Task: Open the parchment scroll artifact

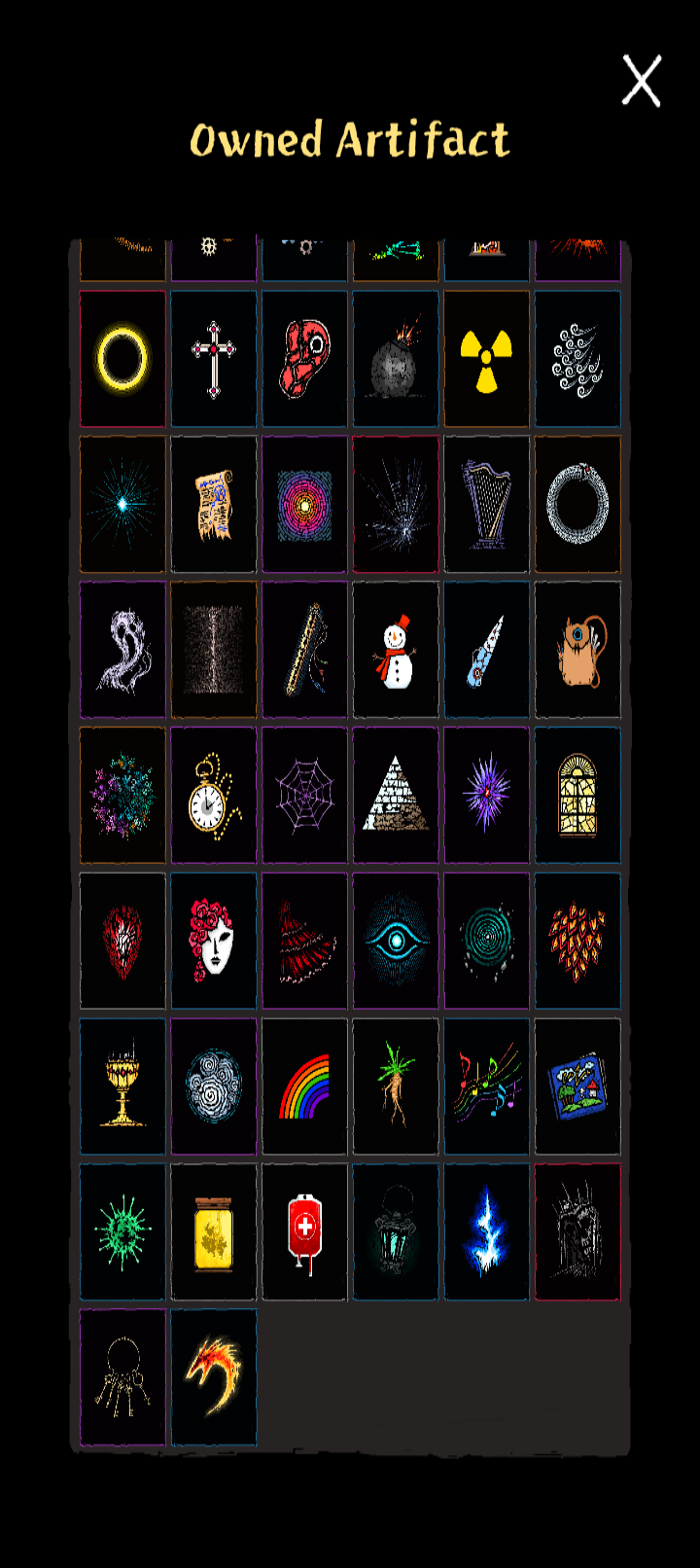Action: click(x=214, y=504)
